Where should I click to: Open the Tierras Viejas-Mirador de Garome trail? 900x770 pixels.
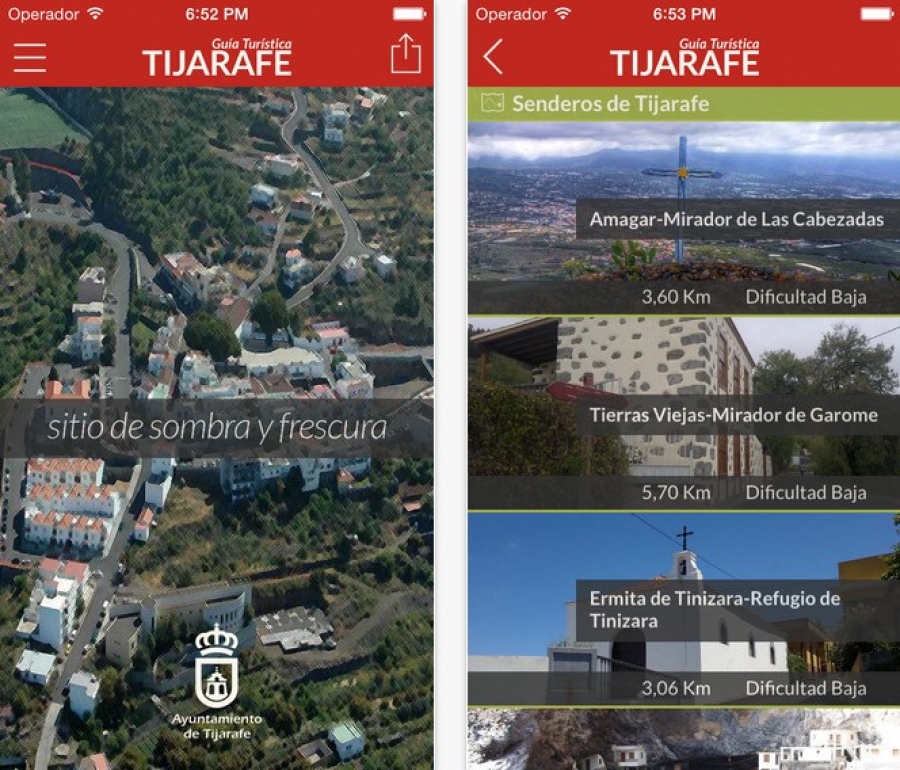[x=684, y=414]
